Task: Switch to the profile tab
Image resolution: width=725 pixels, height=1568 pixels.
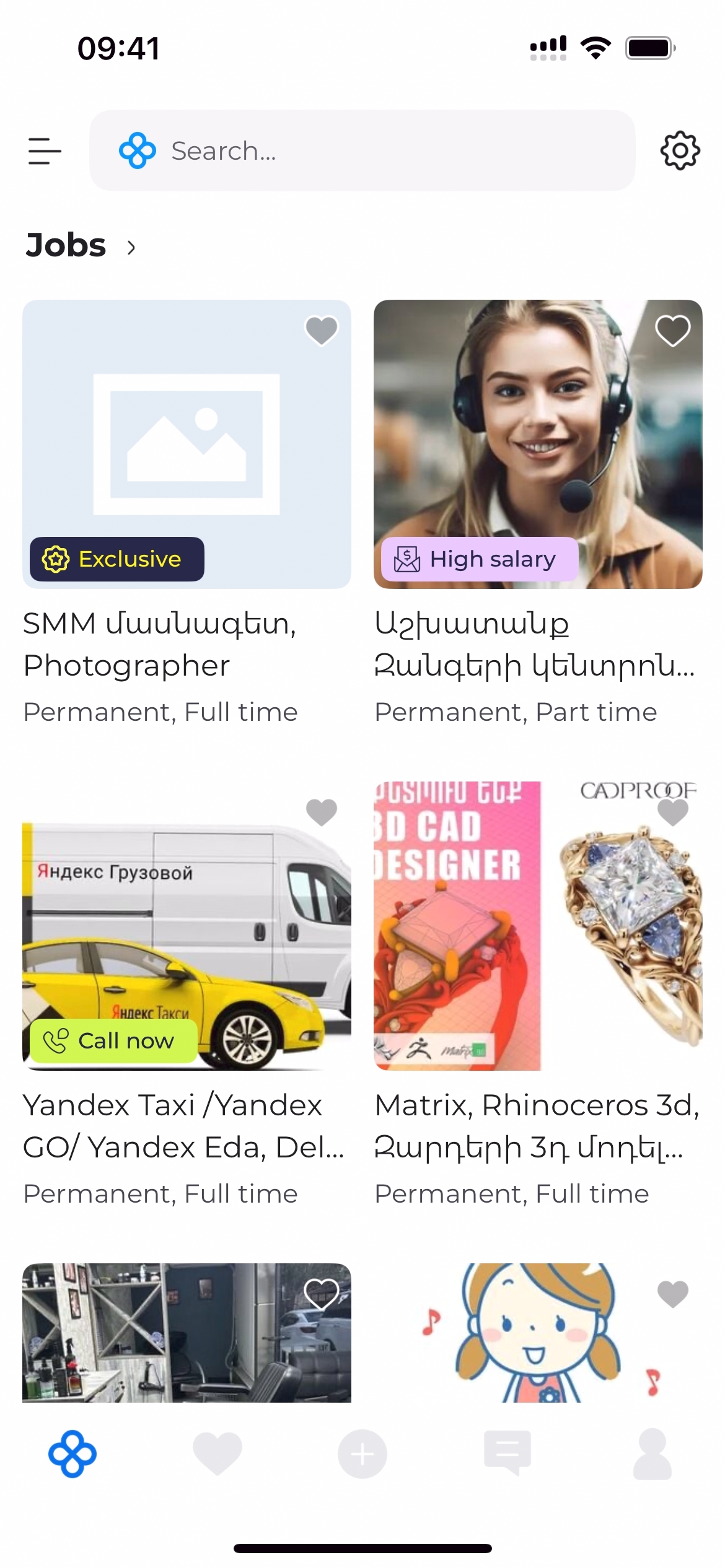Action: [x=652, y=1453]
